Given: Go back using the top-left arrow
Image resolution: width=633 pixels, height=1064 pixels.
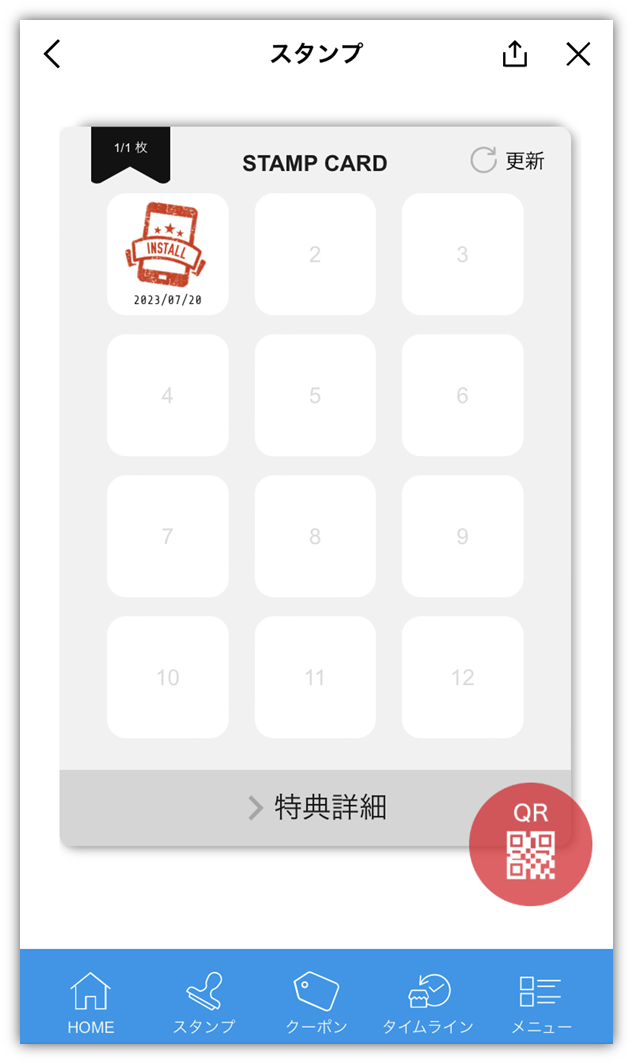Looking at the screenshot, I should click(x=52, y=54).
